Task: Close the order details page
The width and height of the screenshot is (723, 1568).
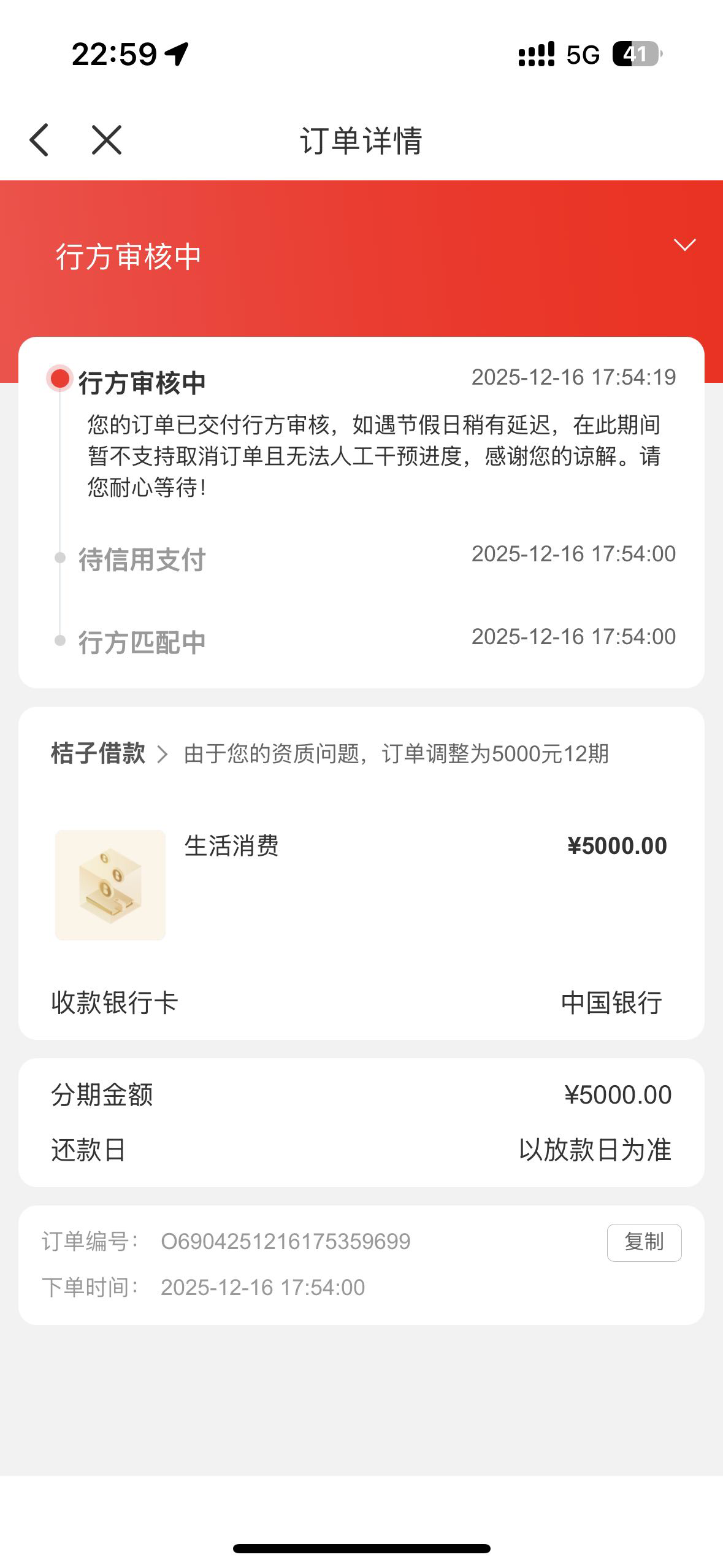Action: coord(107,140)
